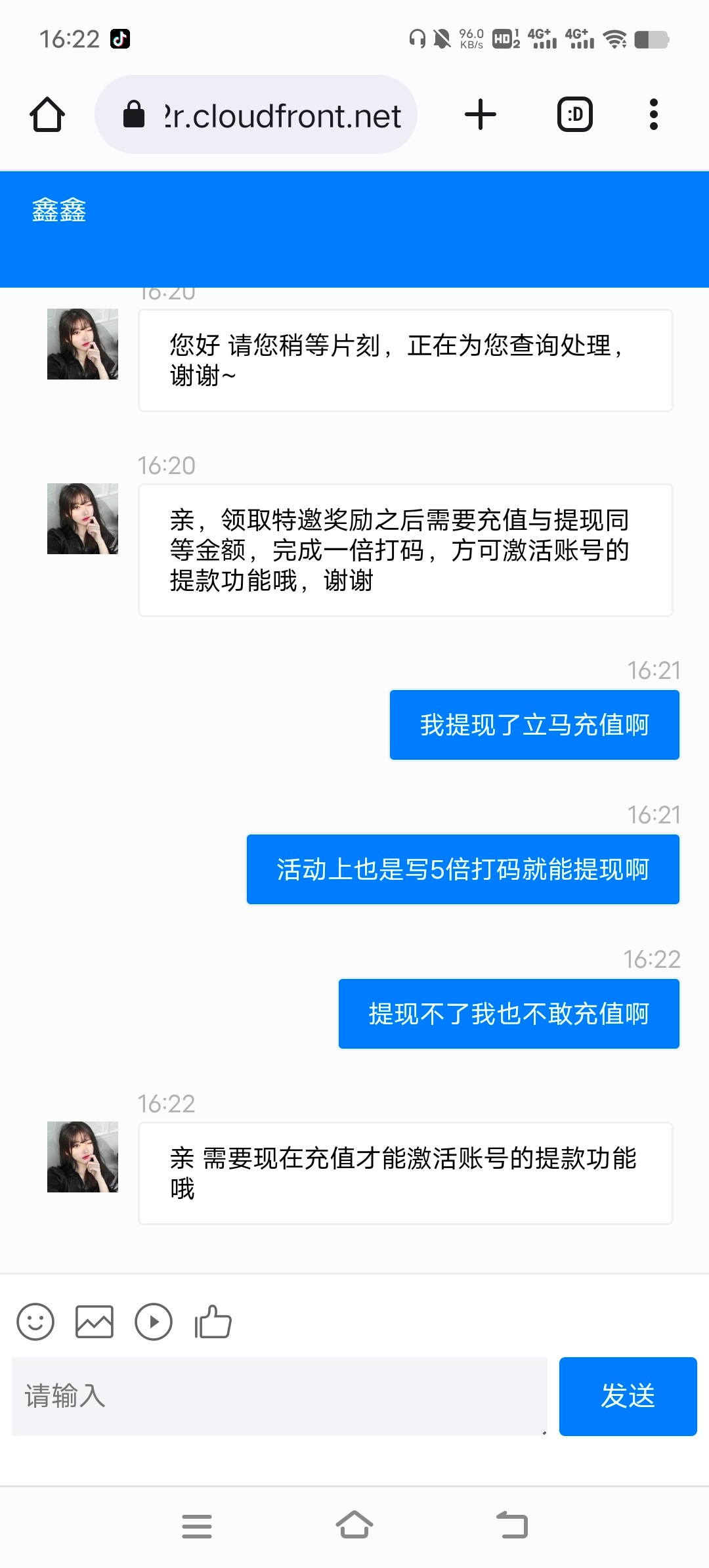This screenshot has height=1568, width=709.
Task: Attach an image to the chat
Action: coord(95,1322)
